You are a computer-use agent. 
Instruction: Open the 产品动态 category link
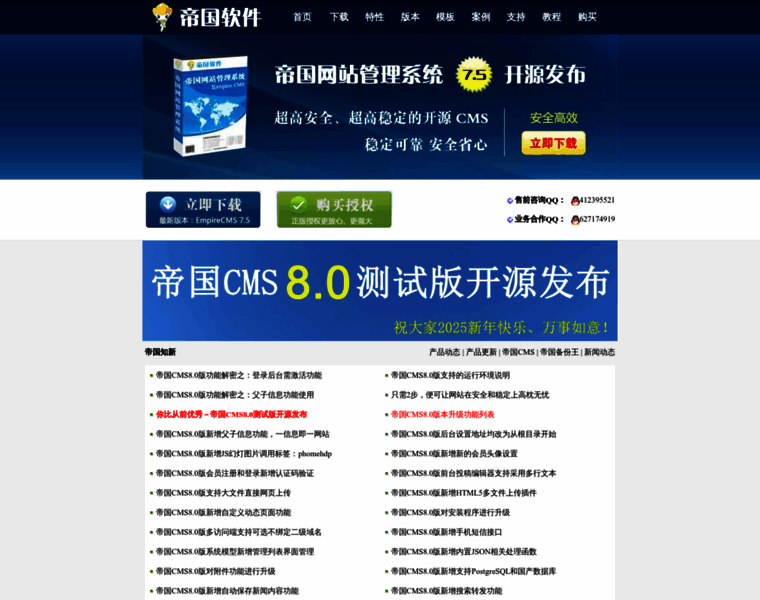click(x=444, y=352)
